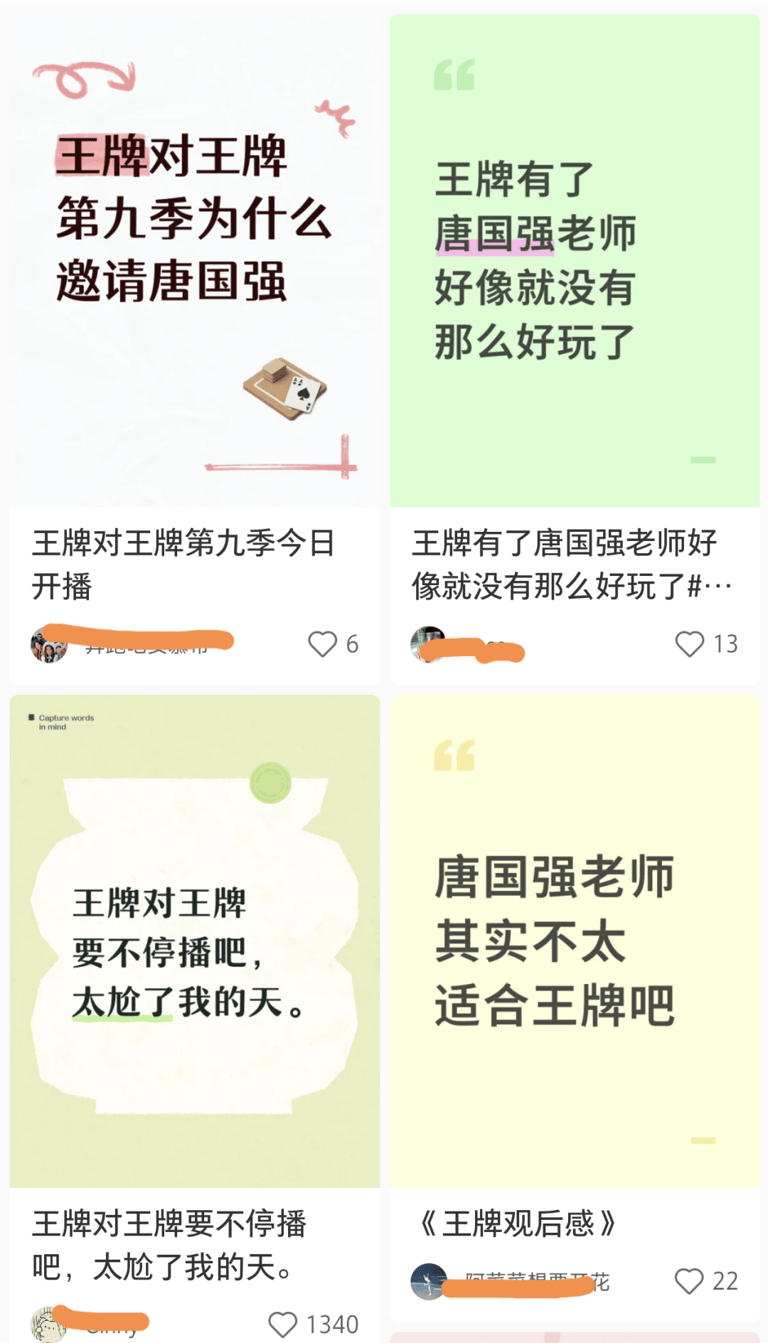
Task: Like the post with 13 likes
Action: coord(690,644)
